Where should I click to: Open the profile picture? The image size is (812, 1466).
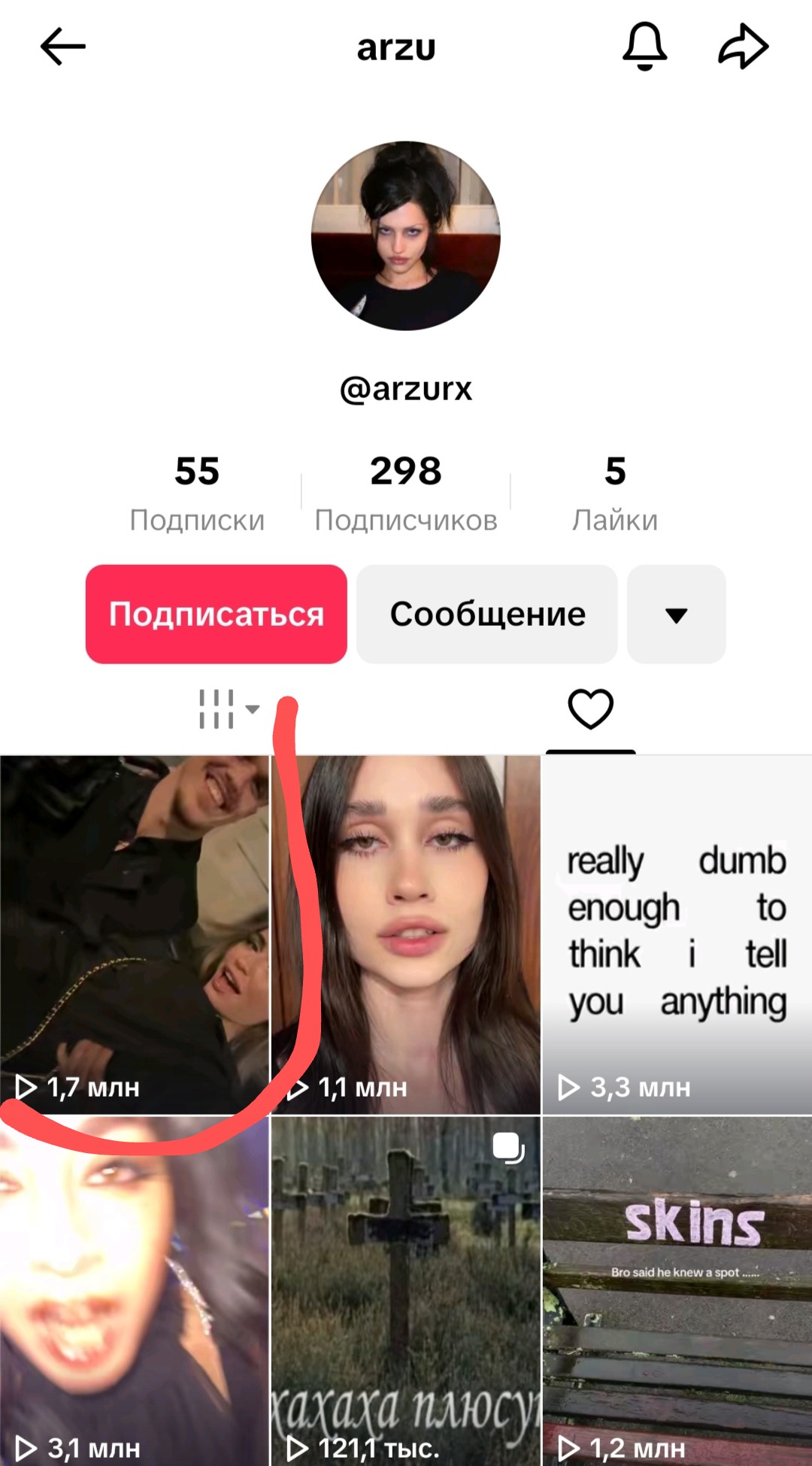click(x=406, y=235)
